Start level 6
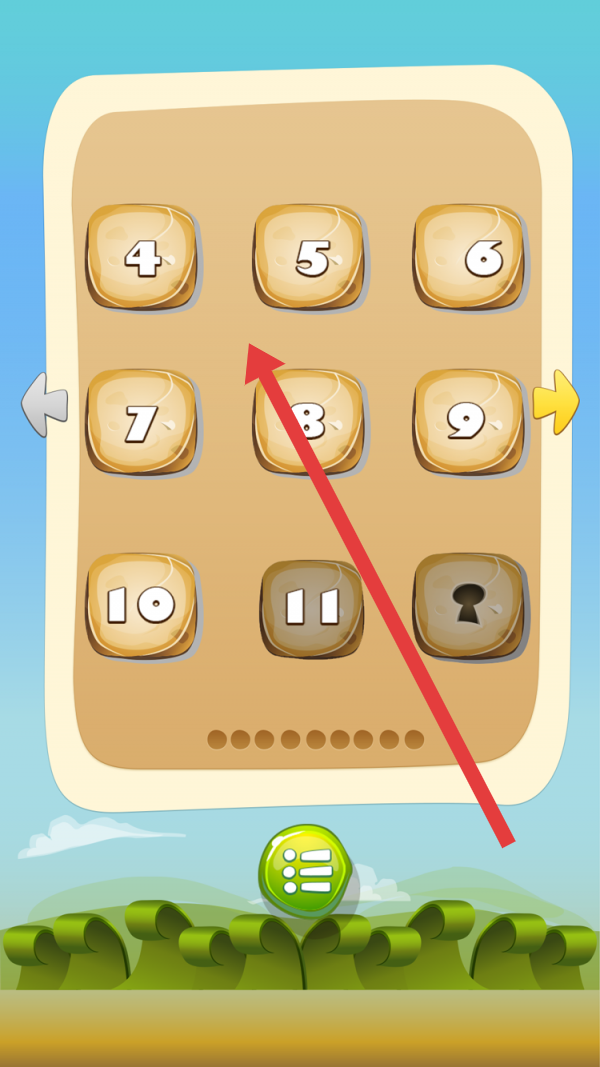600x1067 pixels. click(x=469, y=257)
